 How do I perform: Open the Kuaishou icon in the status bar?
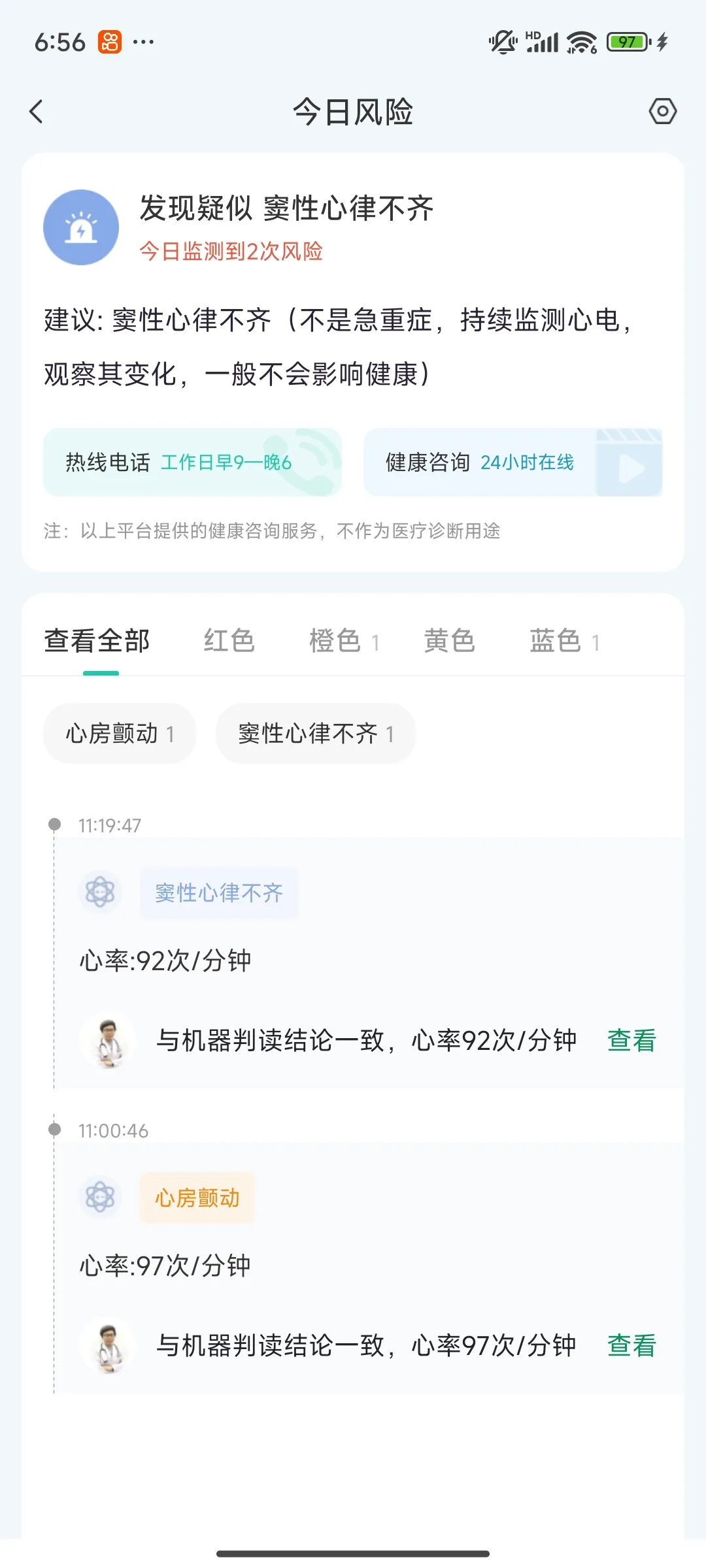click(110, 41)
